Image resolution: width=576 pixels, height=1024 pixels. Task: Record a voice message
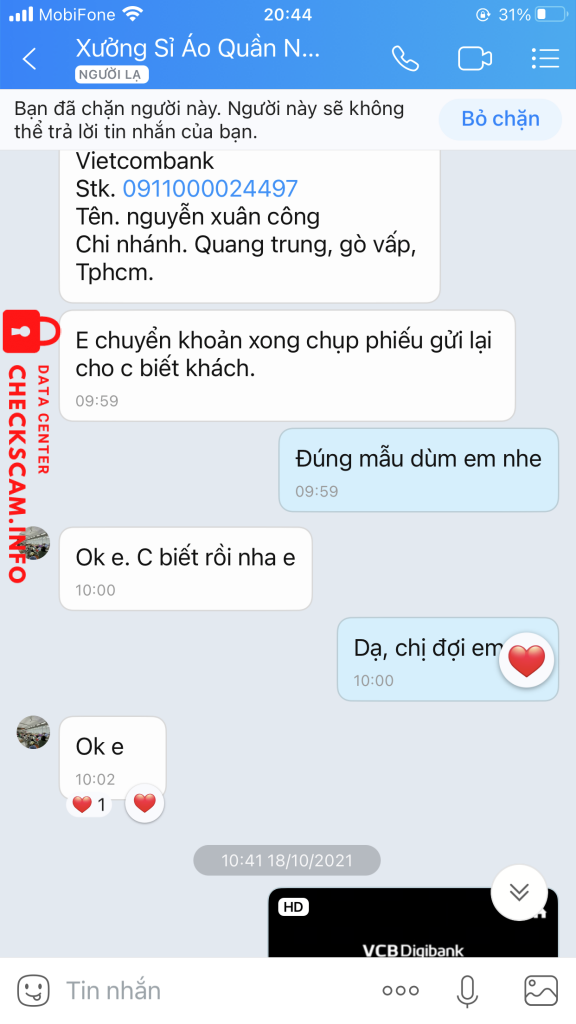[x=467, y=991]
